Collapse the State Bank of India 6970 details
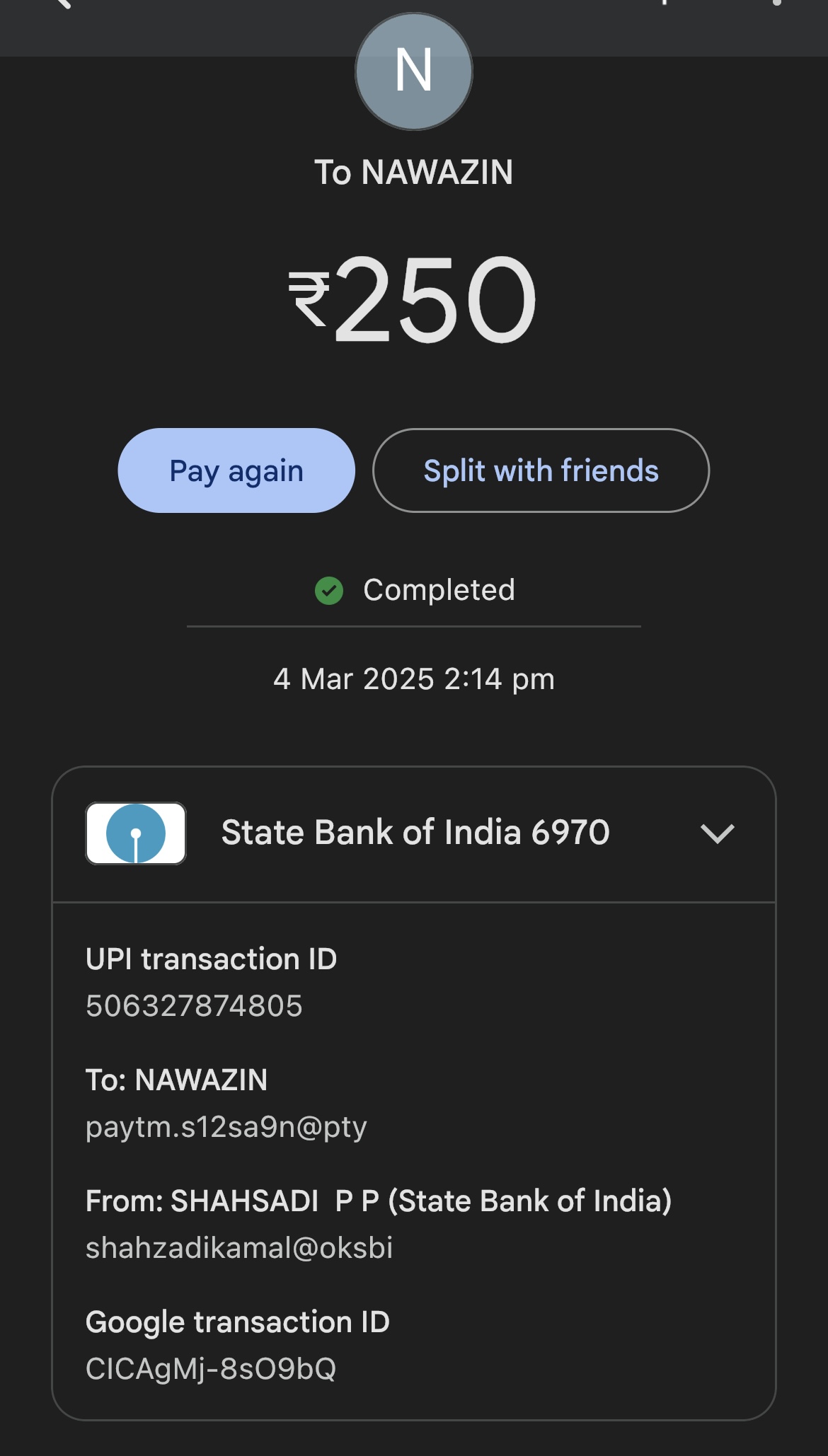The image size is (828, 1456). [717, 833]
